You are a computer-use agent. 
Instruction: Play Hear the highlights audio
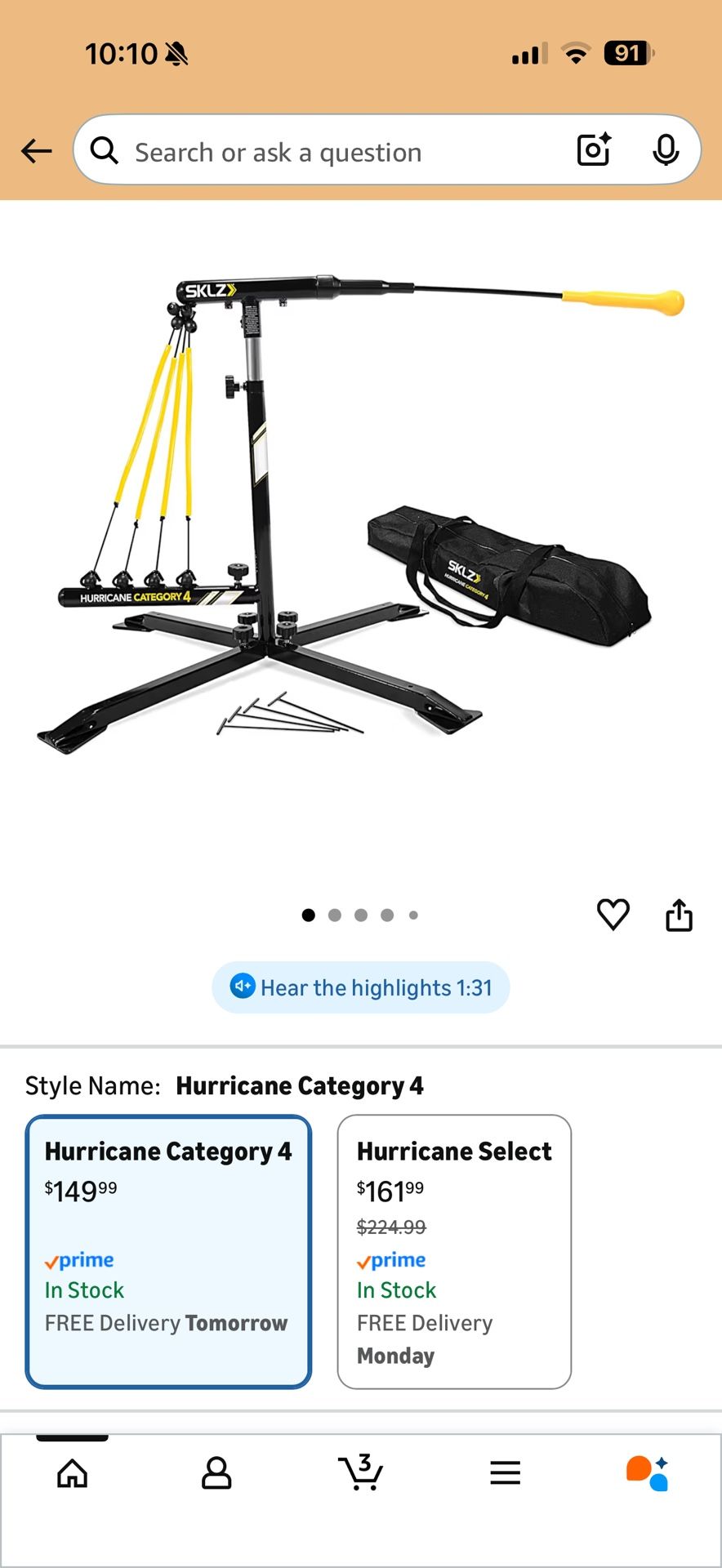pos(360,987)
